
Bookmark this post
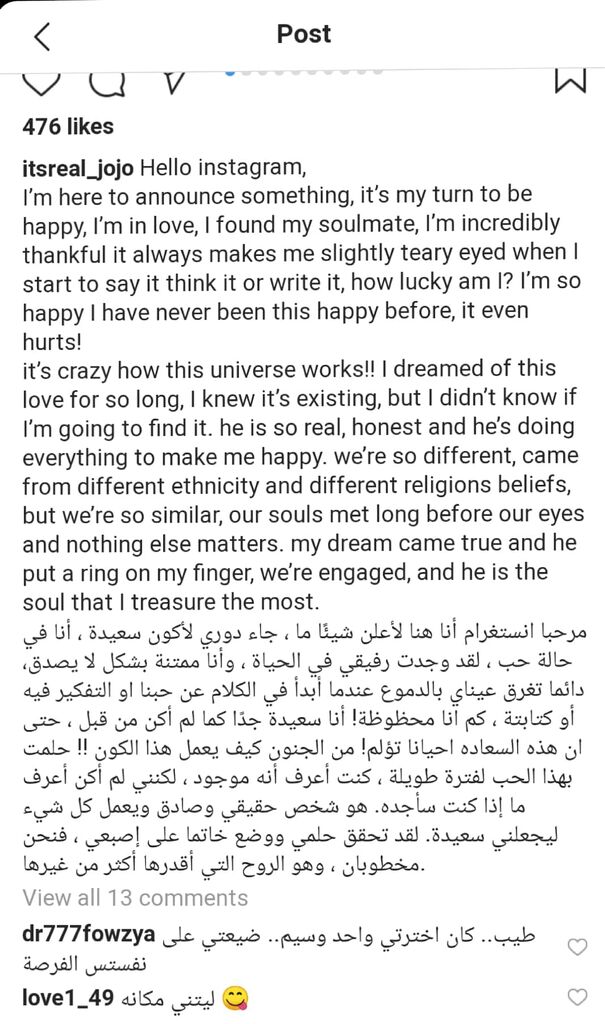569,81
